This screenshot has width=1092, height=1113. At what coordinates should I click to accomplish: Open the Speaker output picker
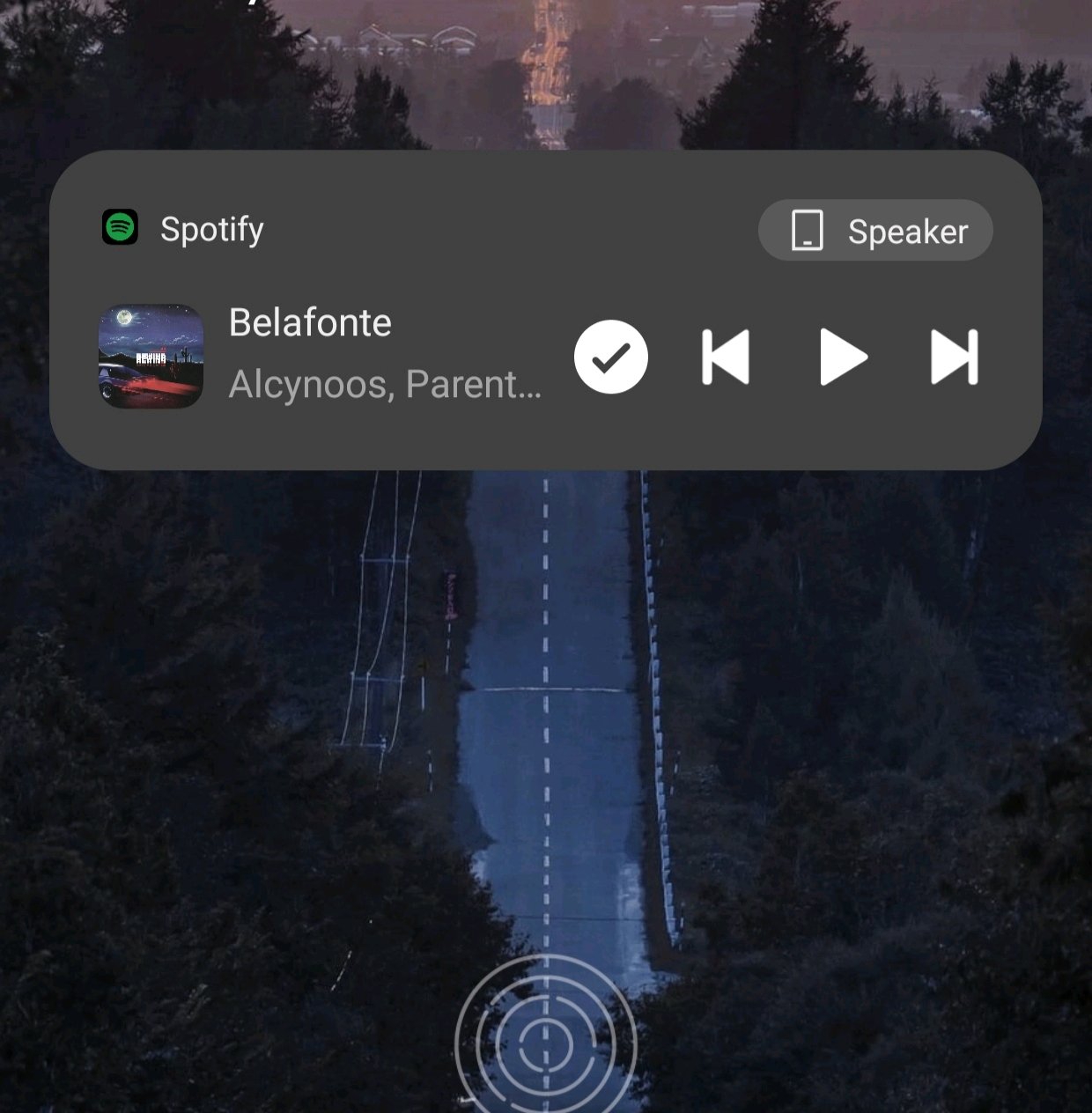875,231
